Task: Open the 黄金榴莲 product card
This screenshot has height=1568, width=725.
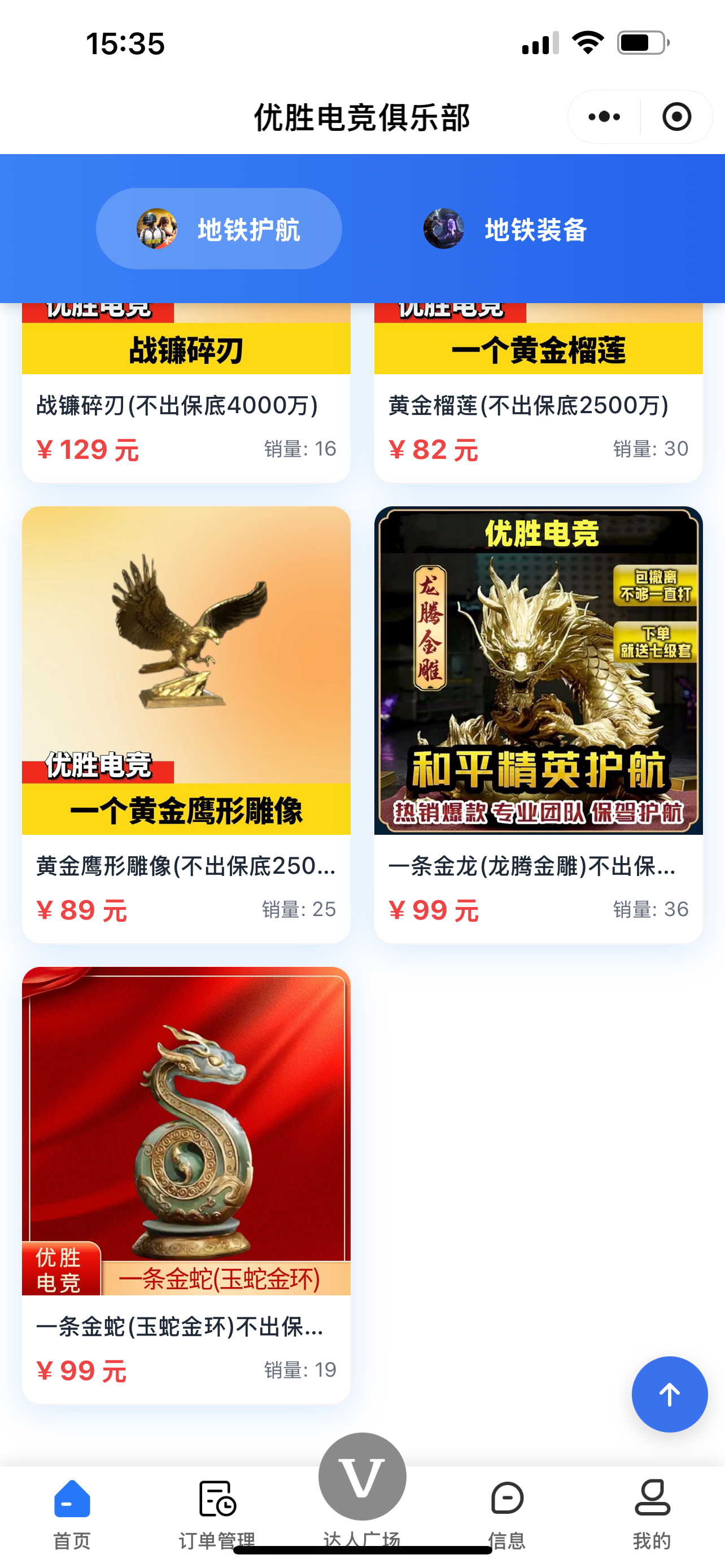Action: coord(538,405)
